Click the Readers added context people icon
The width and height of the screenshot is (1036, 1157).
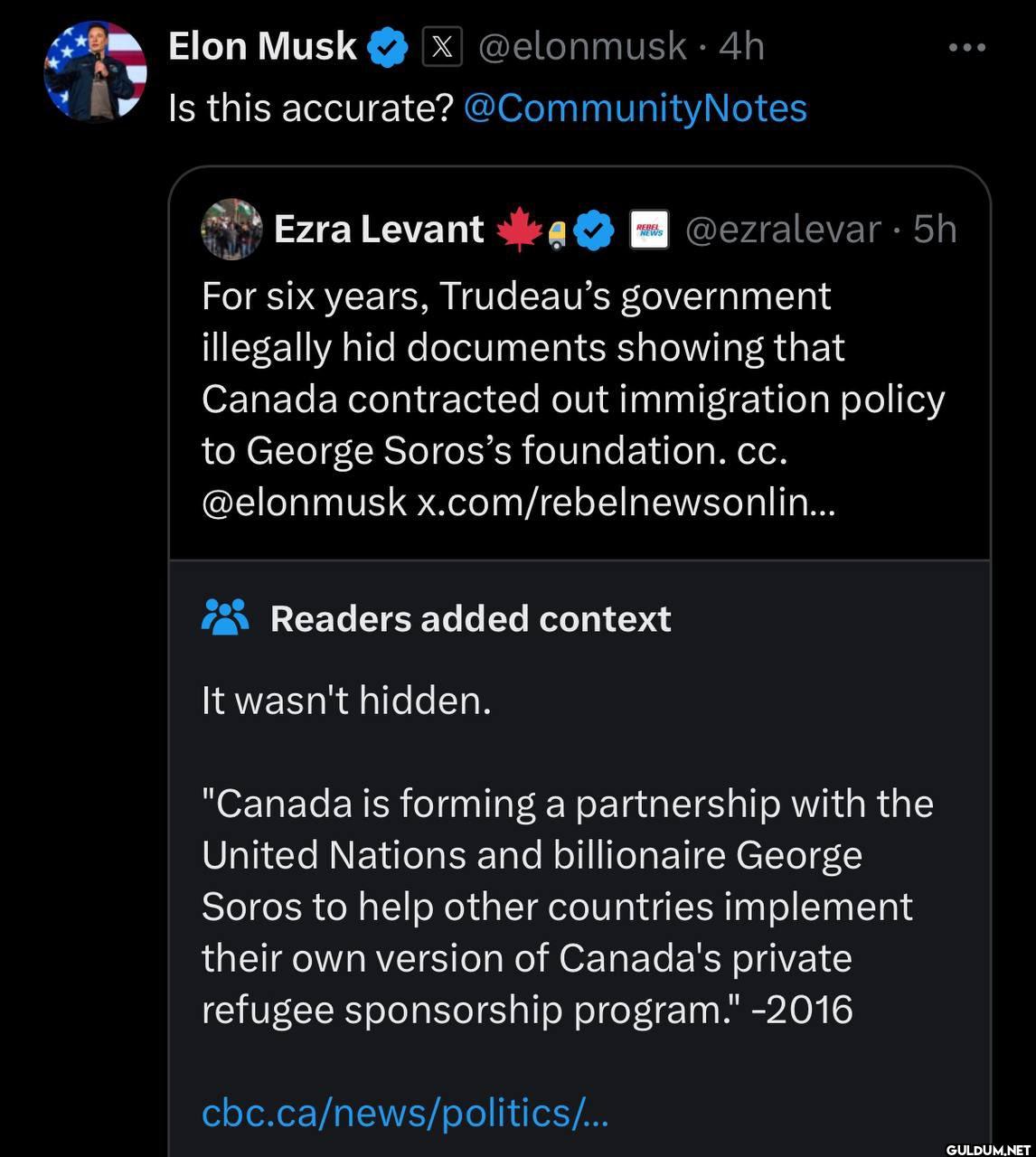(225, 617)
